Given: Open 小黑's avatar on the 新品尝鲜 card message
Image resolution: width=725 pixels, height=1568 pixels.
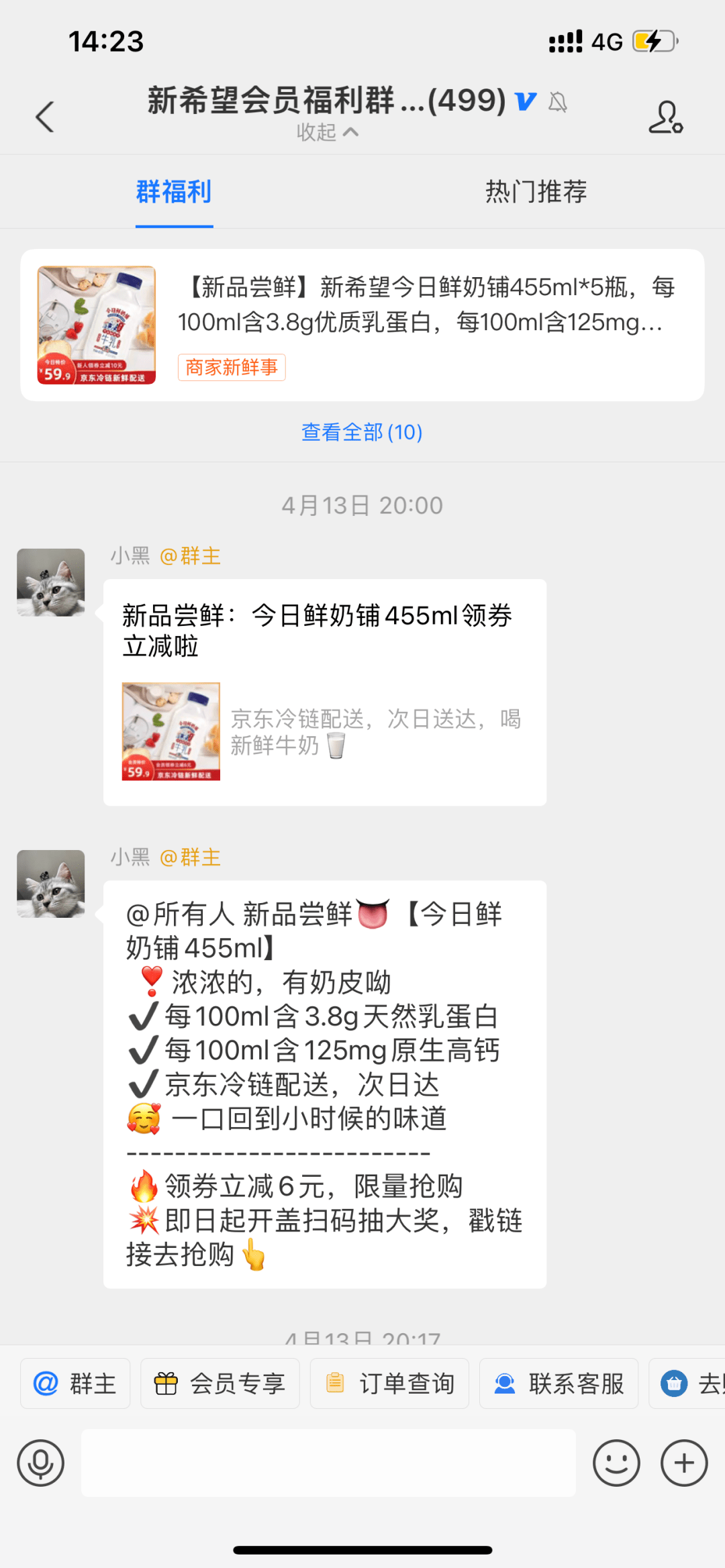Looking at the screenshot, I should tap(51, 582).
